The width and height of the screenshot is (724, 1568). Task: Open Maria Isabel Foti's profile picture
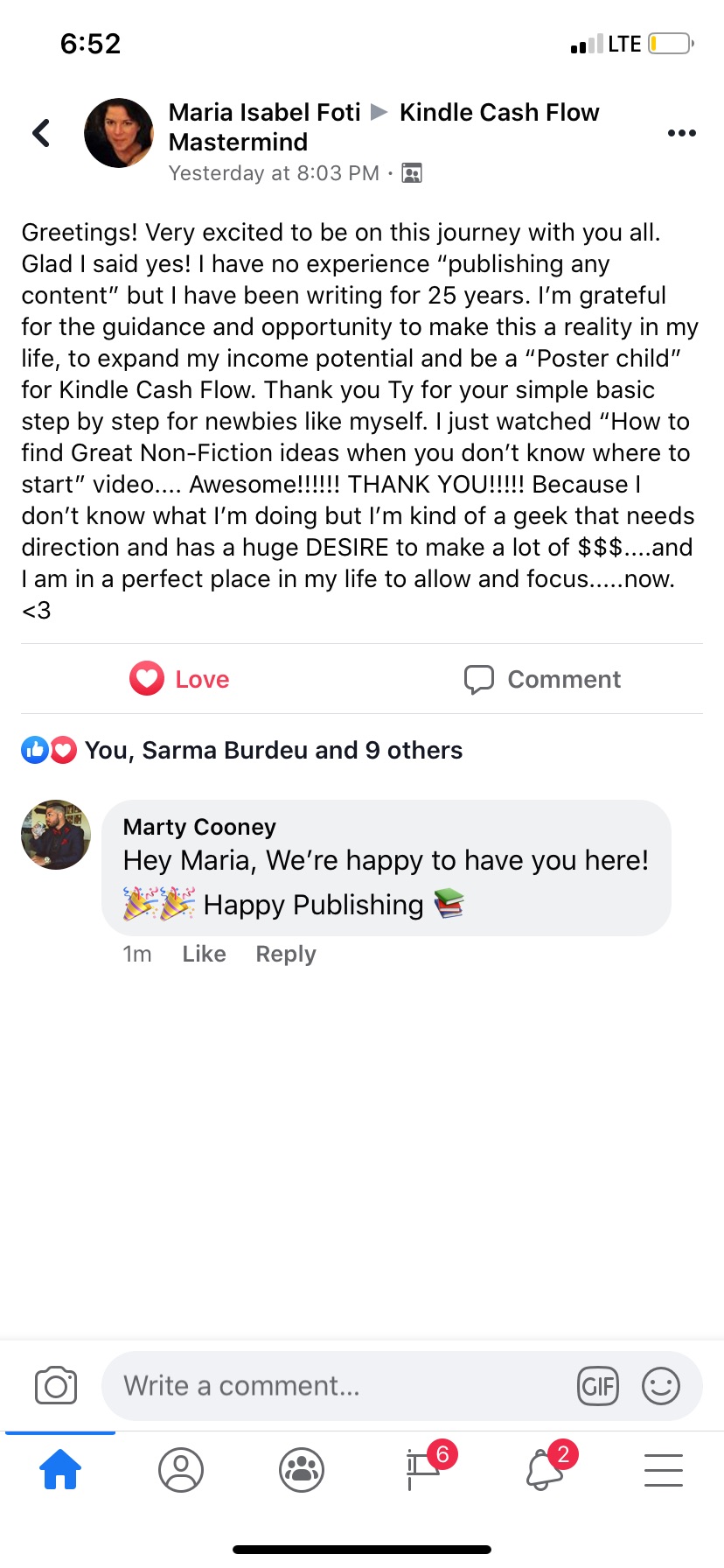point(119,133)
